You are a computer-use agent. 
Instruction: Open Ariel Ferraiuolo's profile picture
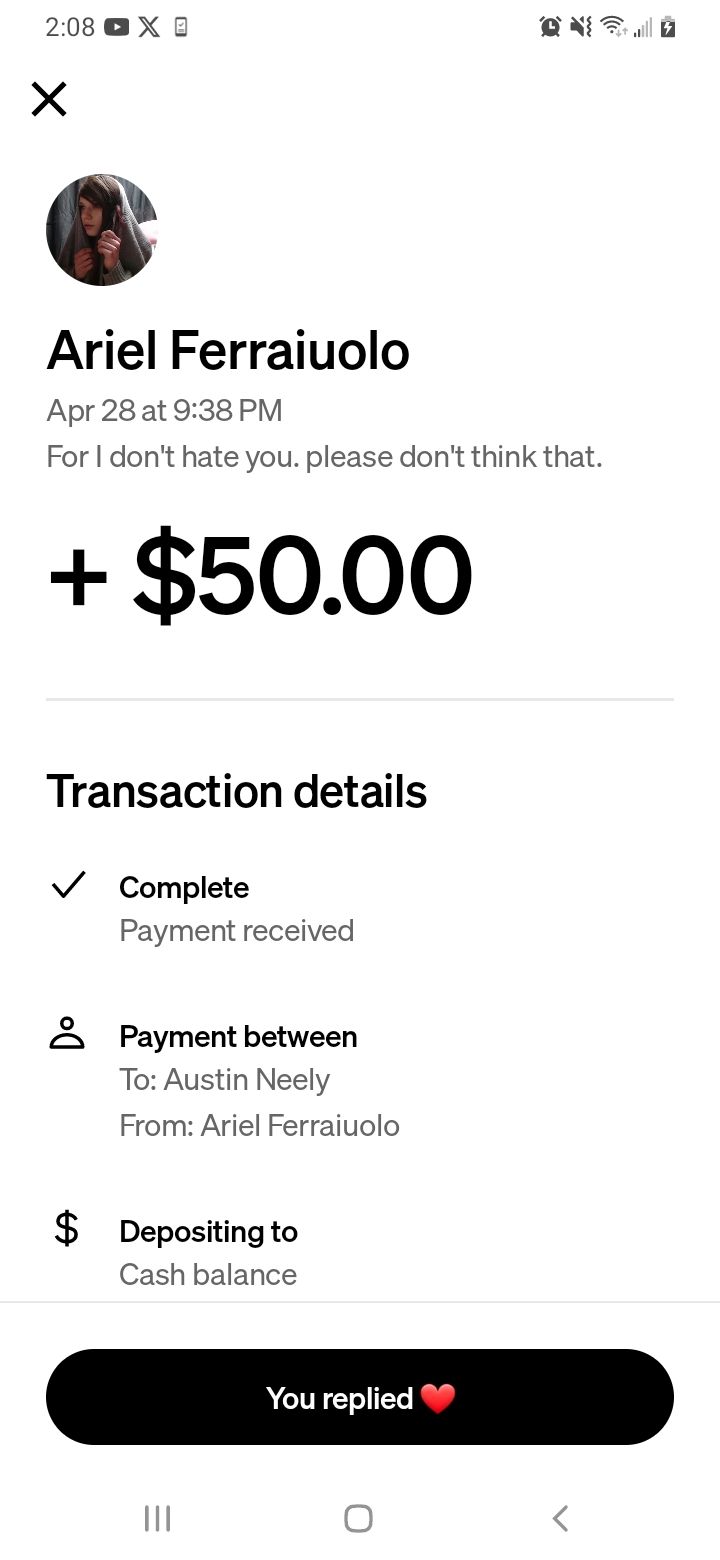102,230
